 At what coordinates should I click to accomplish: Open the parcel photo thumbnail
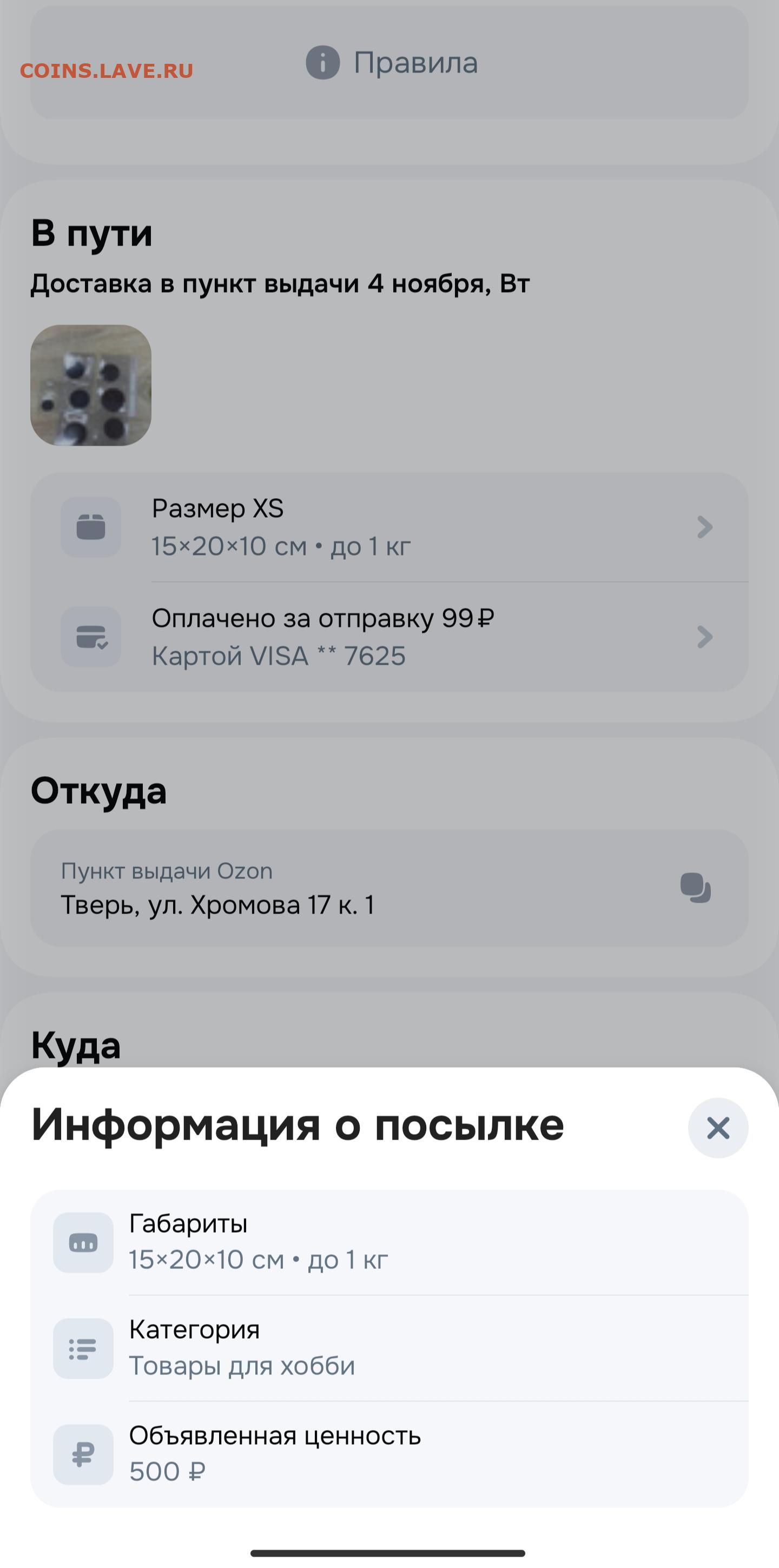coord(91,385)
